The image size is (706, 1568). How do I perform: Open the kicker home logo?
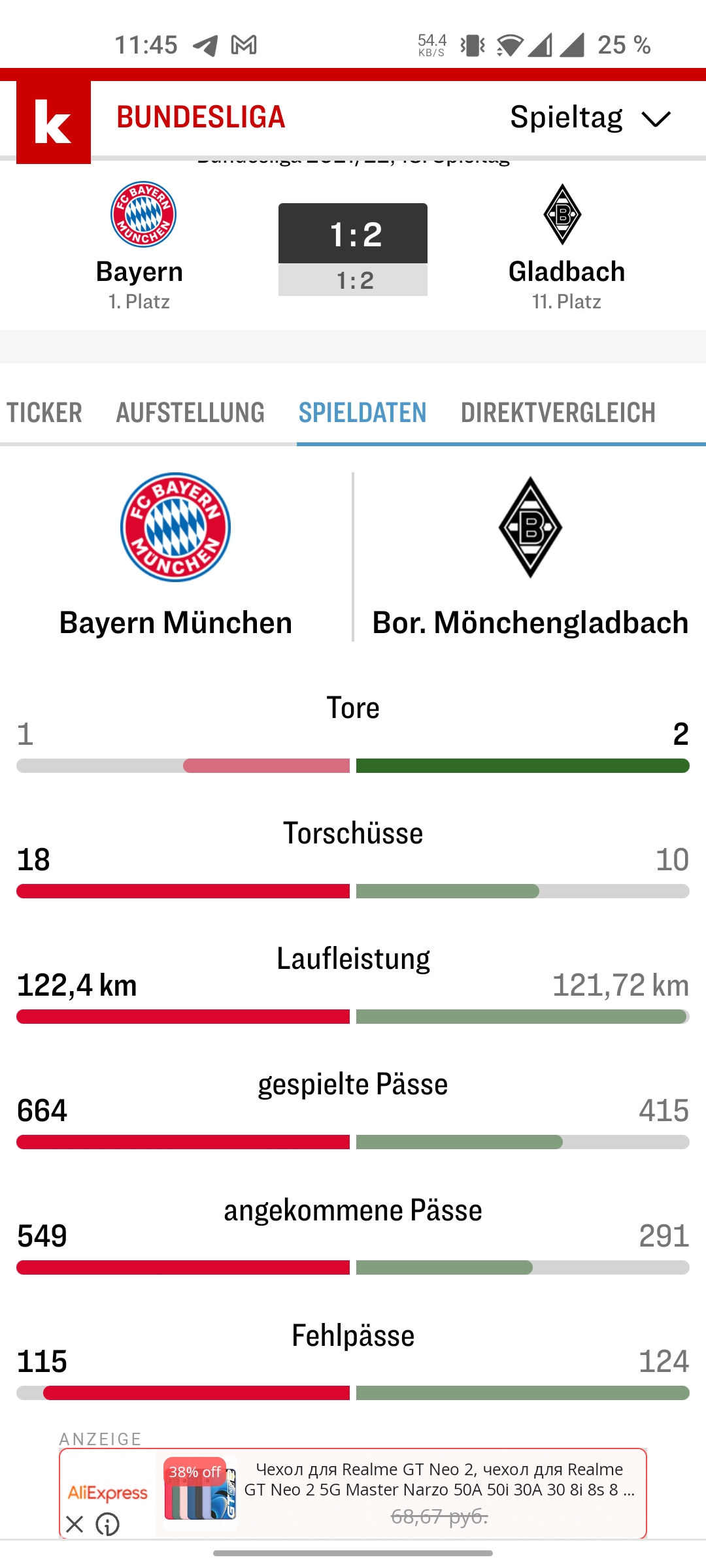tap(54, 122)
